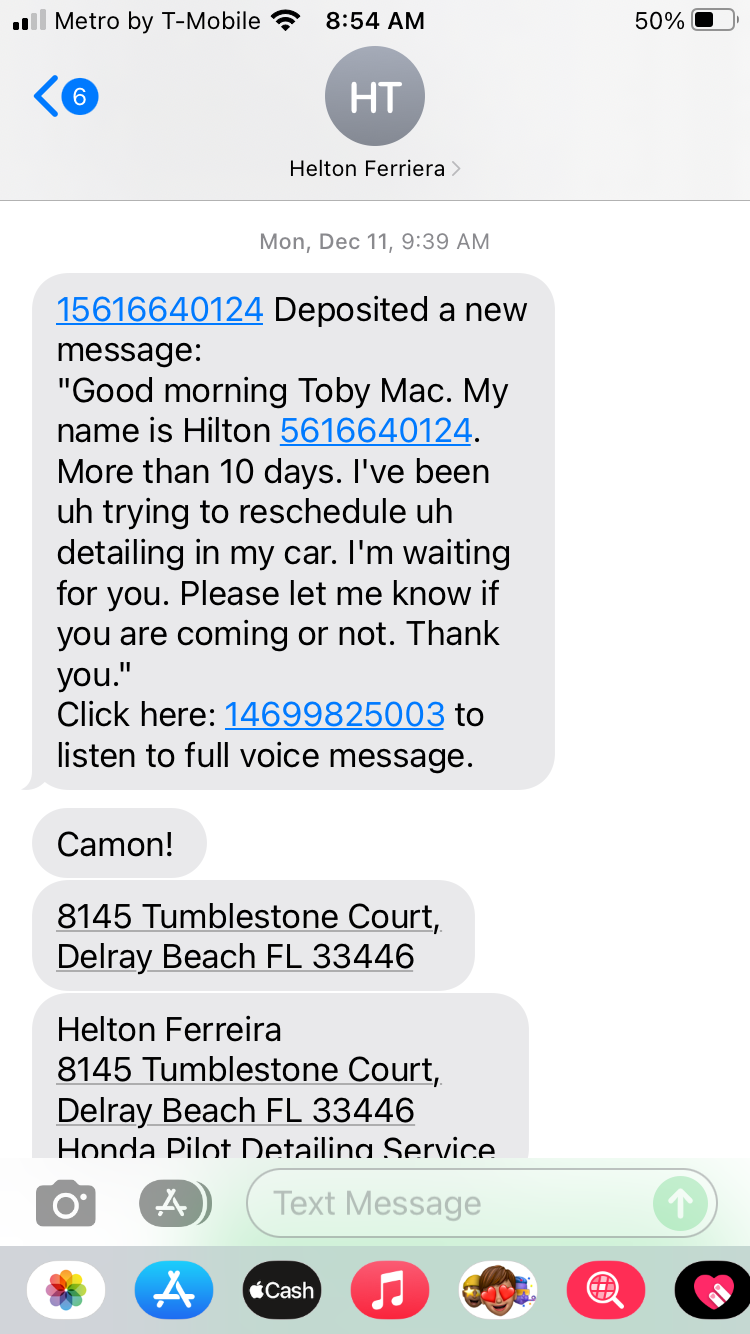
Task: Open the Photos app in the app strip
Action: (x=66, y=1290)
